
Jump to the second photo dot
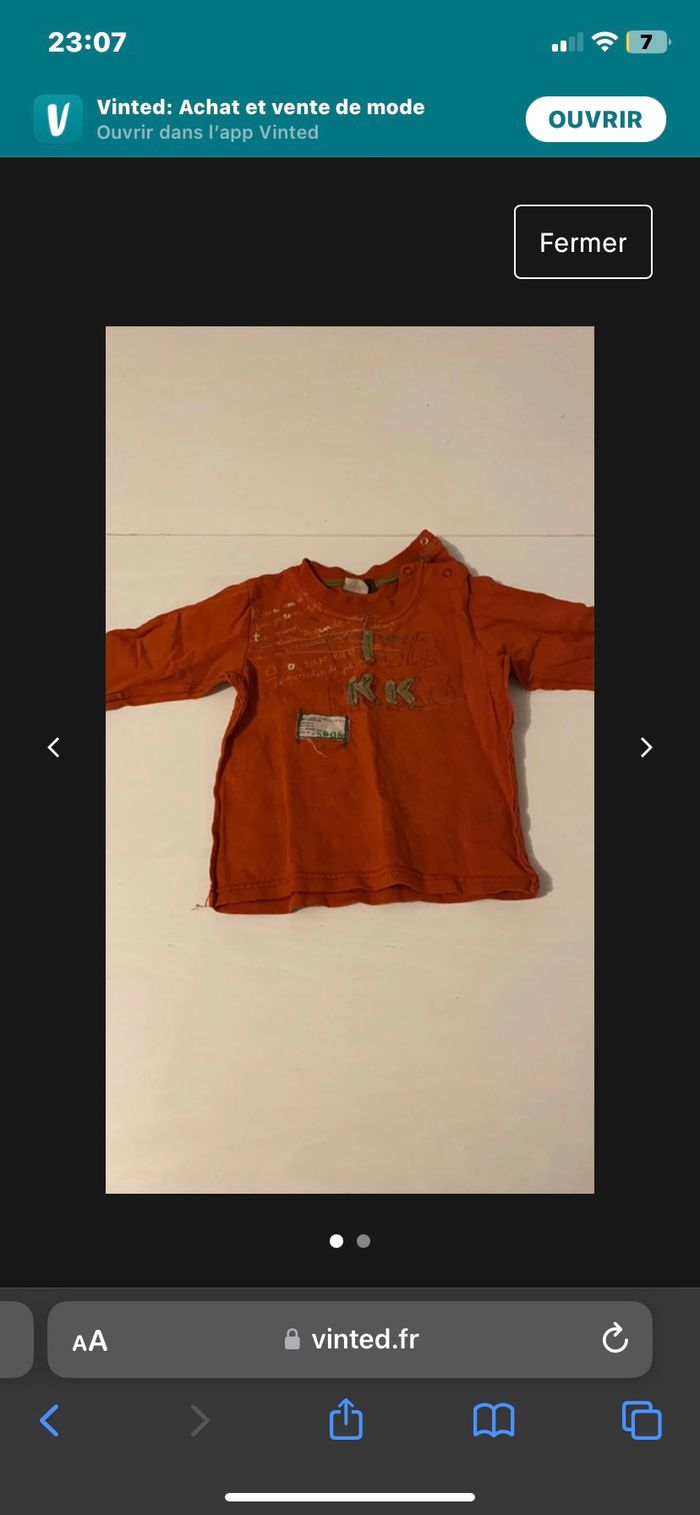(x=363, y=1241)
